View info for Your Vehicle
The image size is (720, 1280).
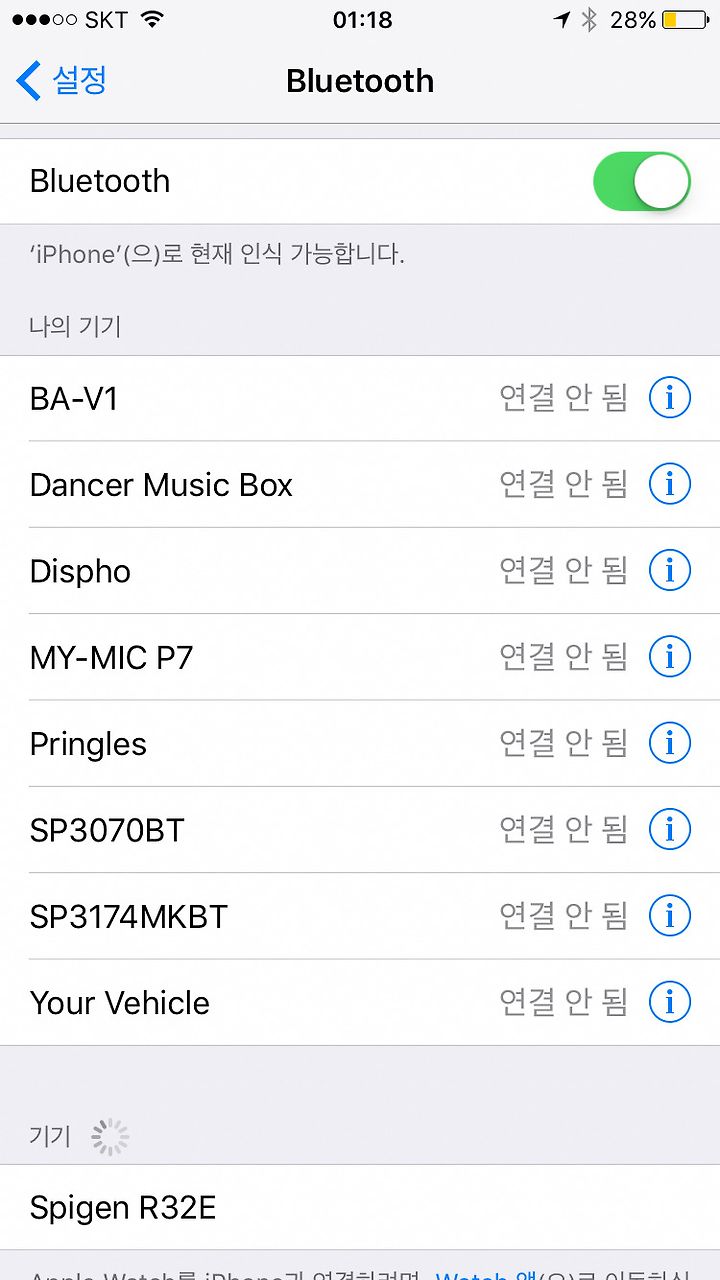(670, 1002)
